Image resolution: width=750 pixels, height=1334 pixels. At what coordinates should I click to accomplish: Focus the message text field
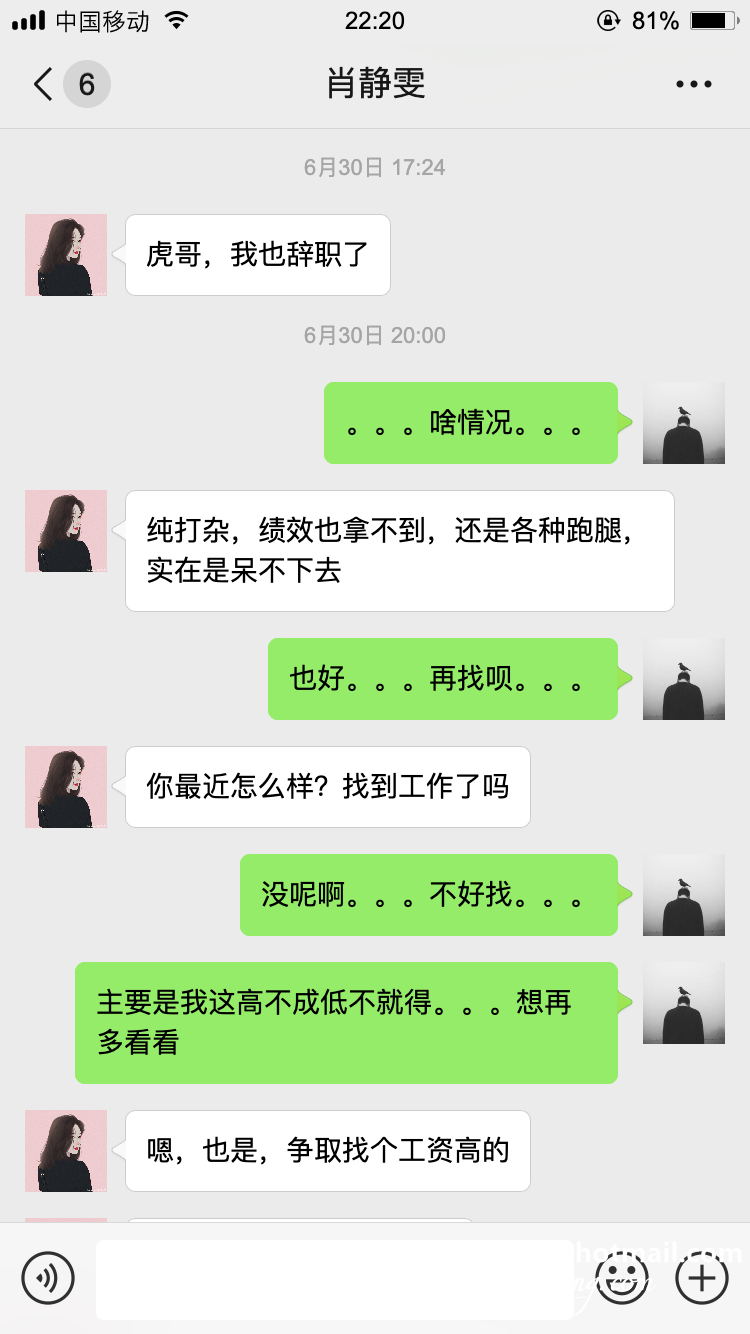tap(335, 1279)
